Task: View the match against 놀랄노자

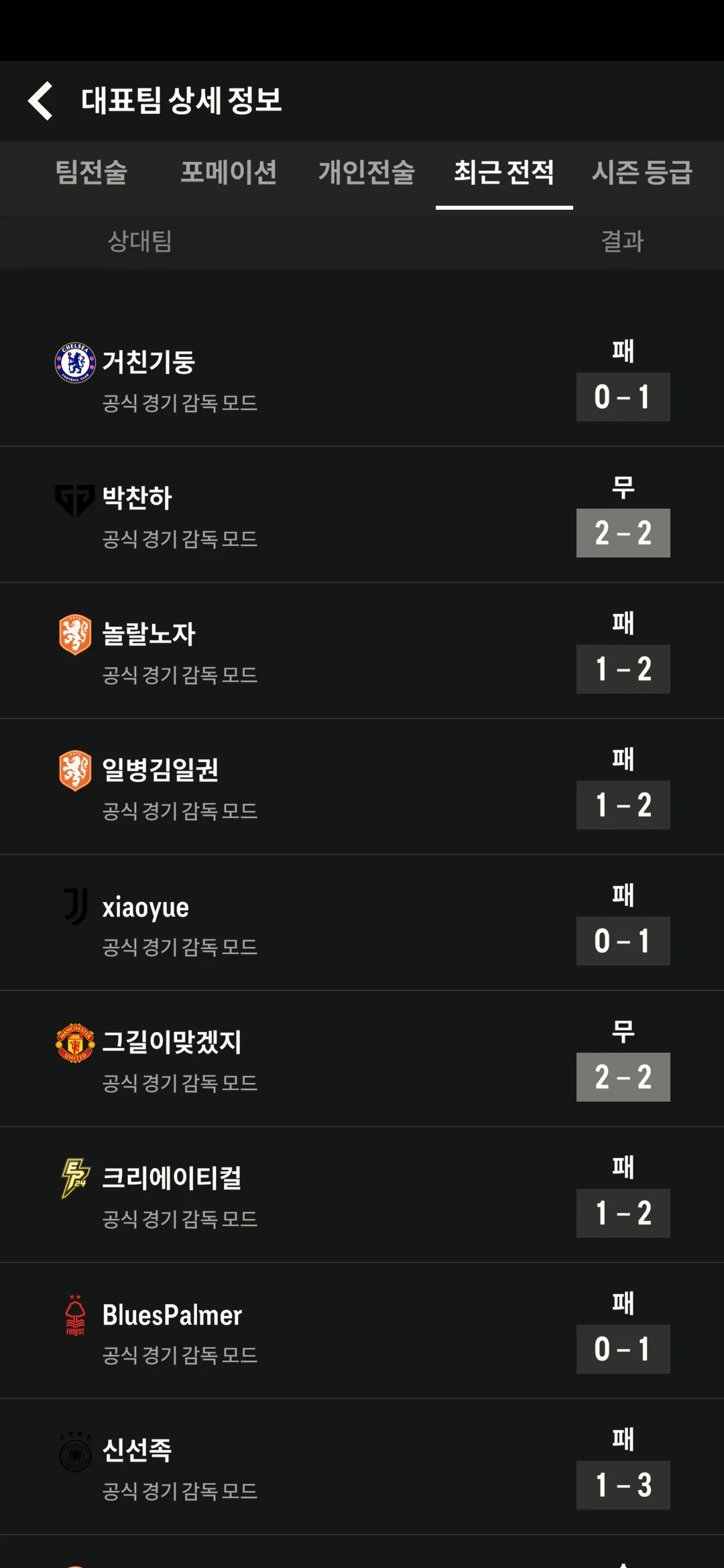Action: 362,651
